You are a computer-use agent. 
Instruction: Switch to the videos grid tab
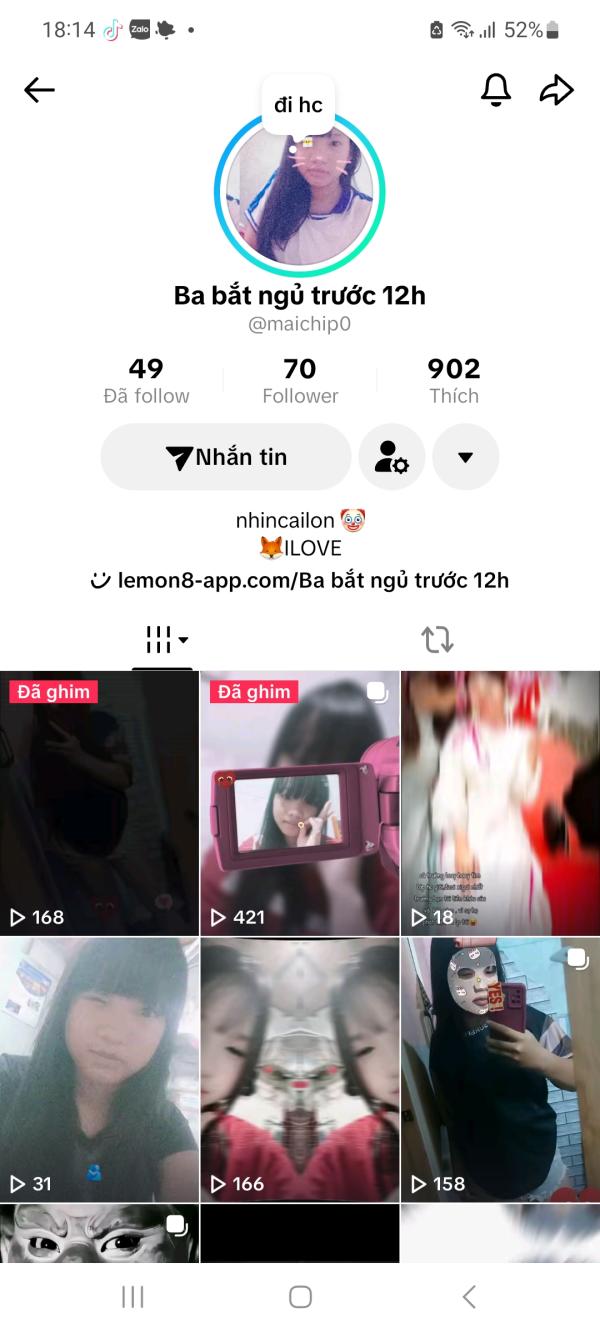[x=162, y=639]
